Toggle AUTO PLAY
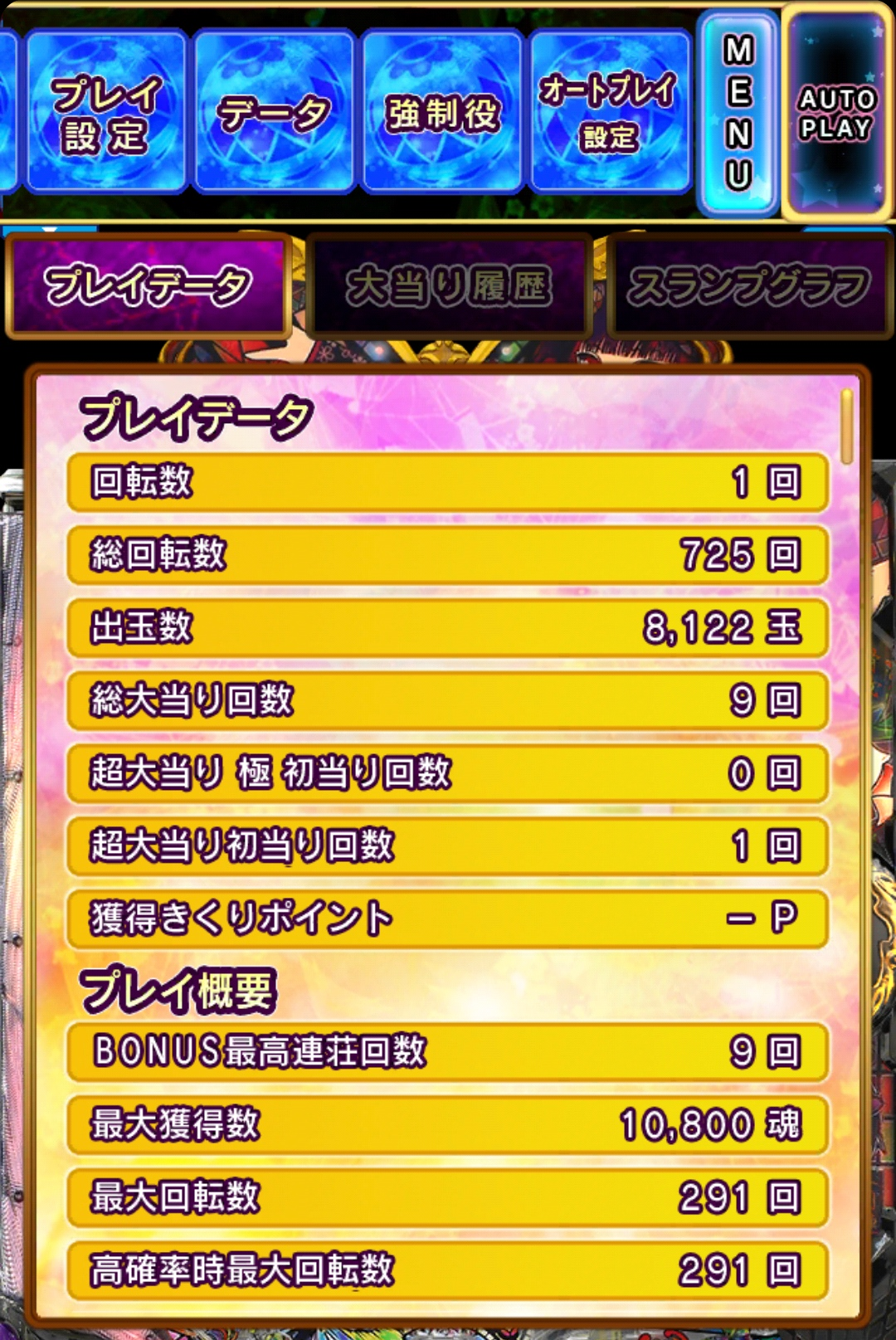 point(836,112)
